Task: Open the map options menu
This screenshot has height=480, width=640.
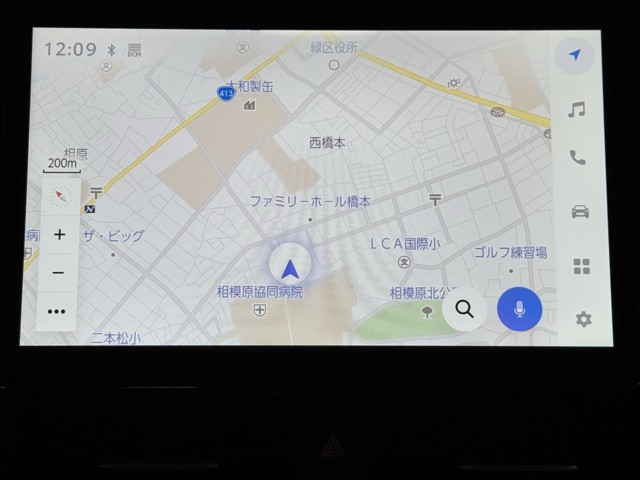Action: tap(57, 311)
